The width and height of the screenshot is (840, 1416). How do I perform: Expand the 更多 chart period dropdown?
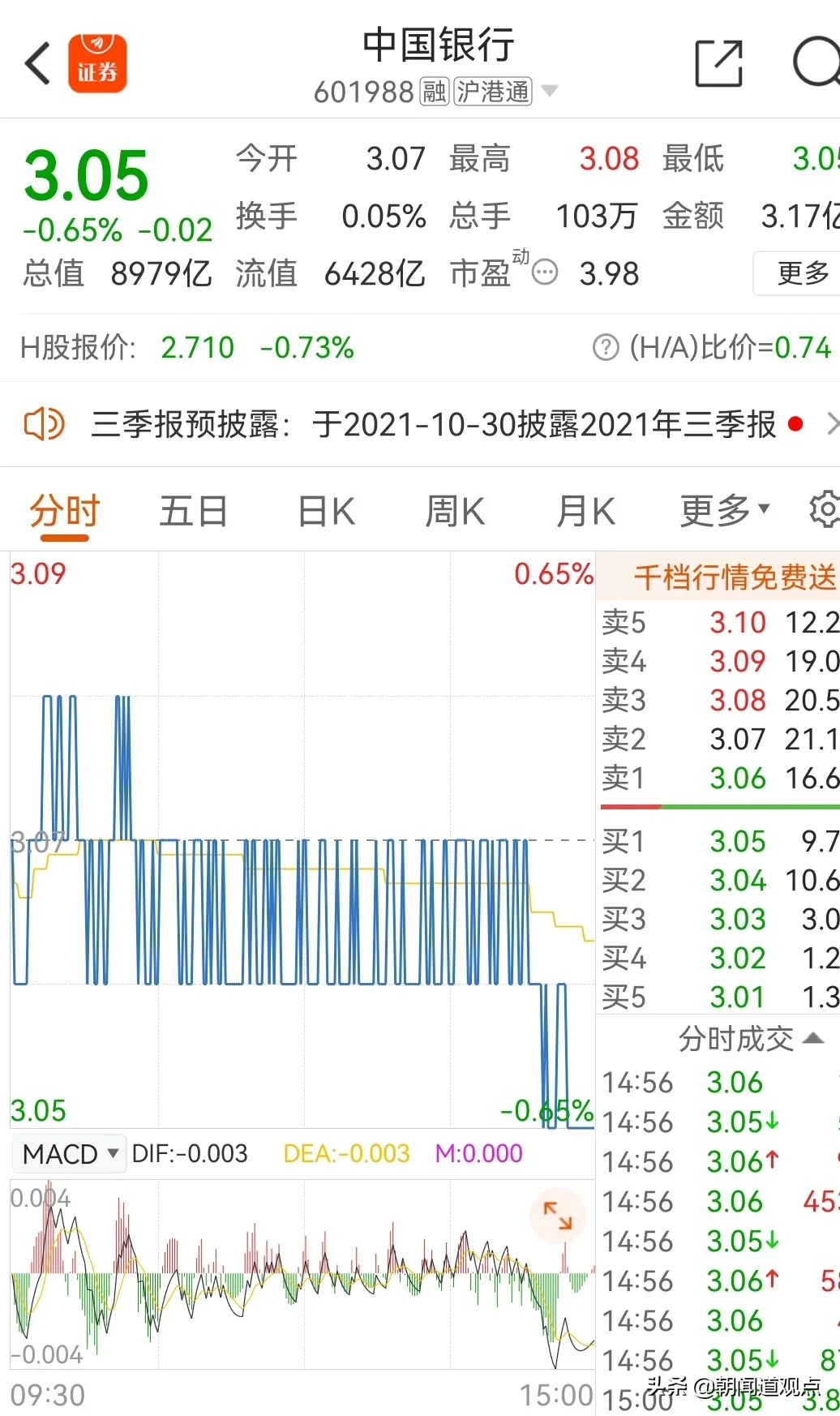(x=724, y=511)
